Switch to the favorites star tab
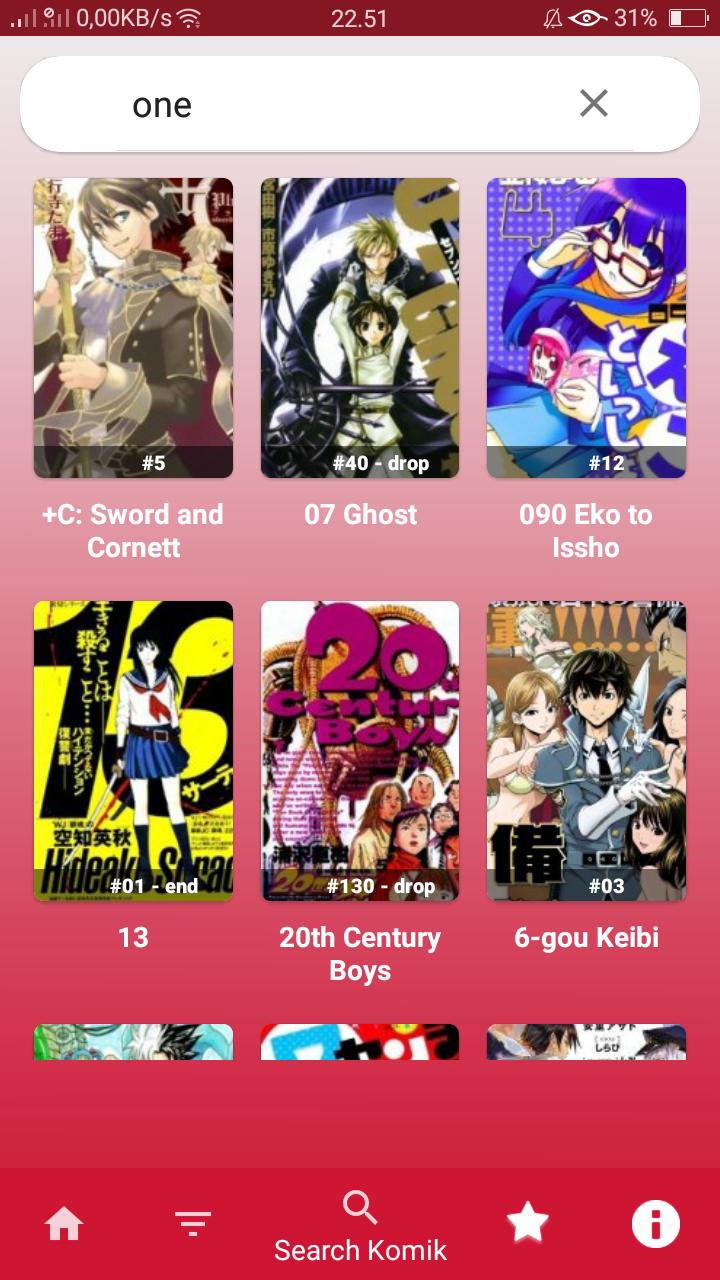The height and width of the screenshot is (1280, 720). coord(528,1222)
